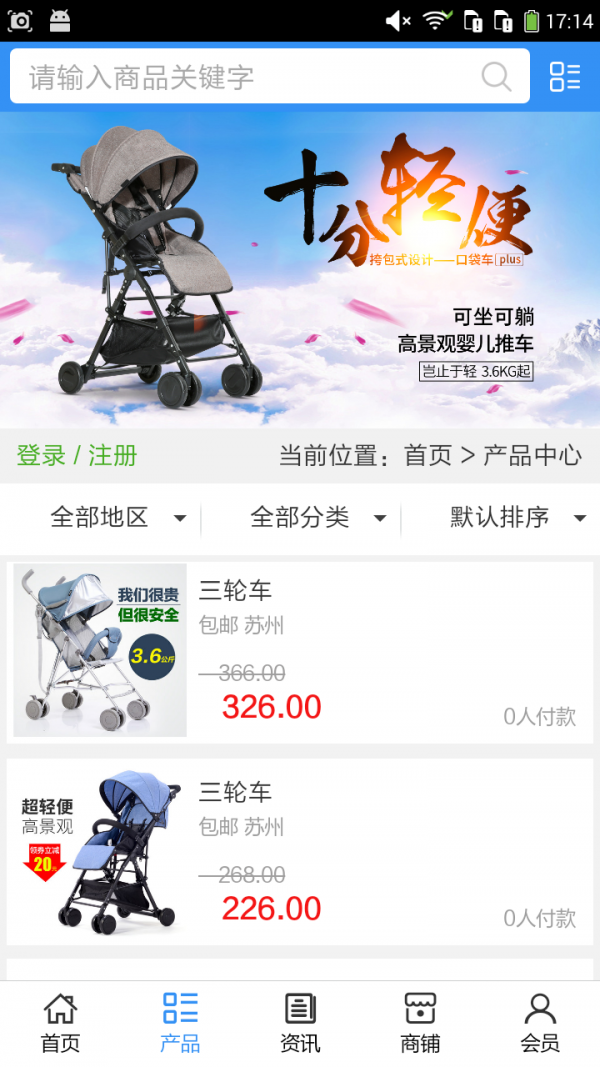Expand the 全部地区 region dropdown
600x1067 pixels.
point(118,518)
